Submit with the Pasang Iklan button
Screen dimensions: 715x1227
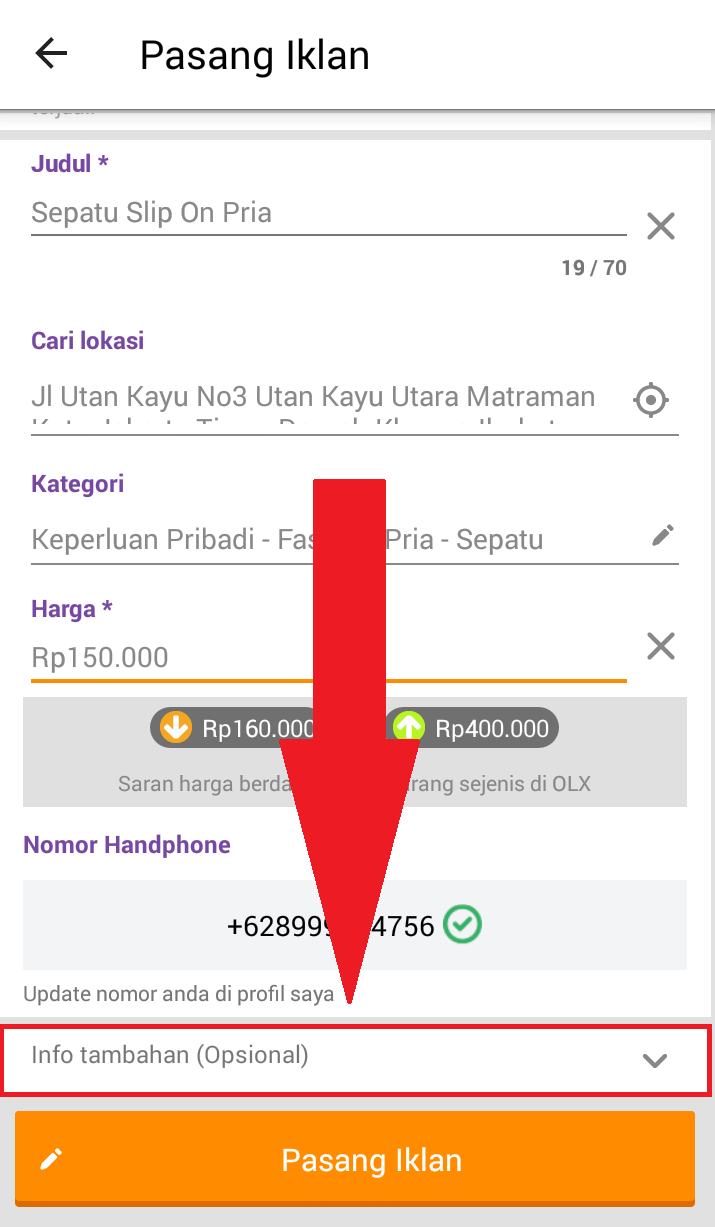355,1159
